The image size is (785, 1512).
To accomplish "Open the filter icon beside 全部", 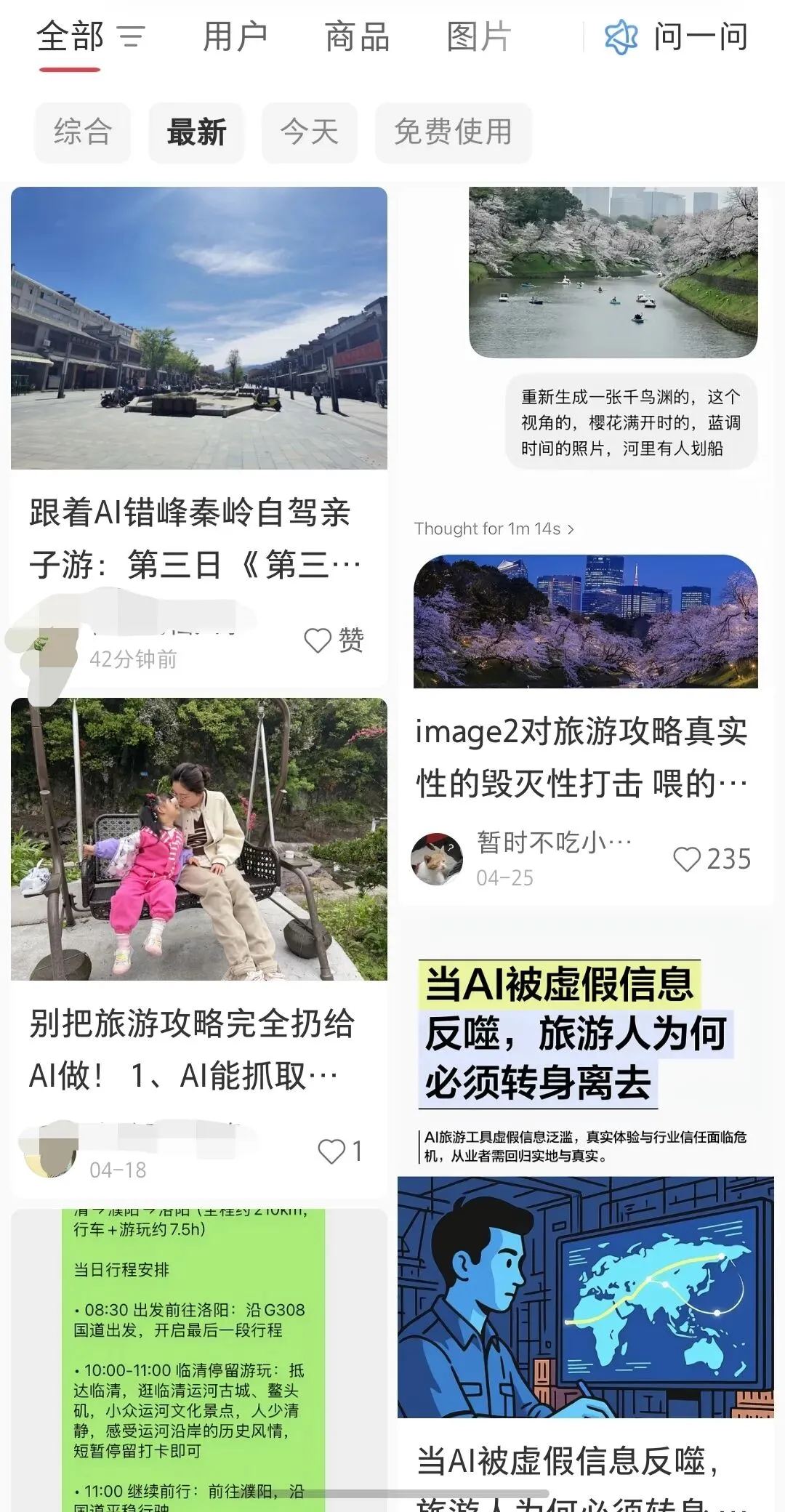I will pos(132,36).
